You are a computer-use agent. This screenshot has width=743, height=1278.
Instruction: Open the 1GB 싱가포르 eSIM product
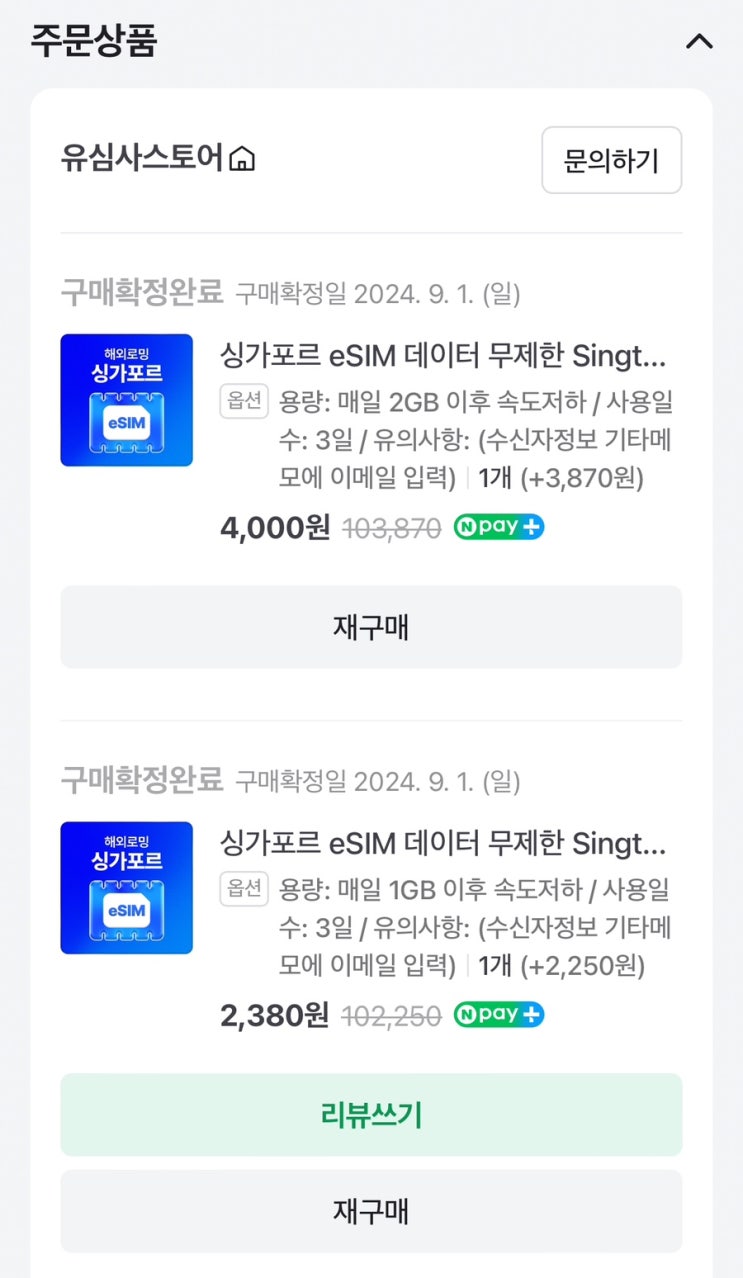(x=442, y=844)
